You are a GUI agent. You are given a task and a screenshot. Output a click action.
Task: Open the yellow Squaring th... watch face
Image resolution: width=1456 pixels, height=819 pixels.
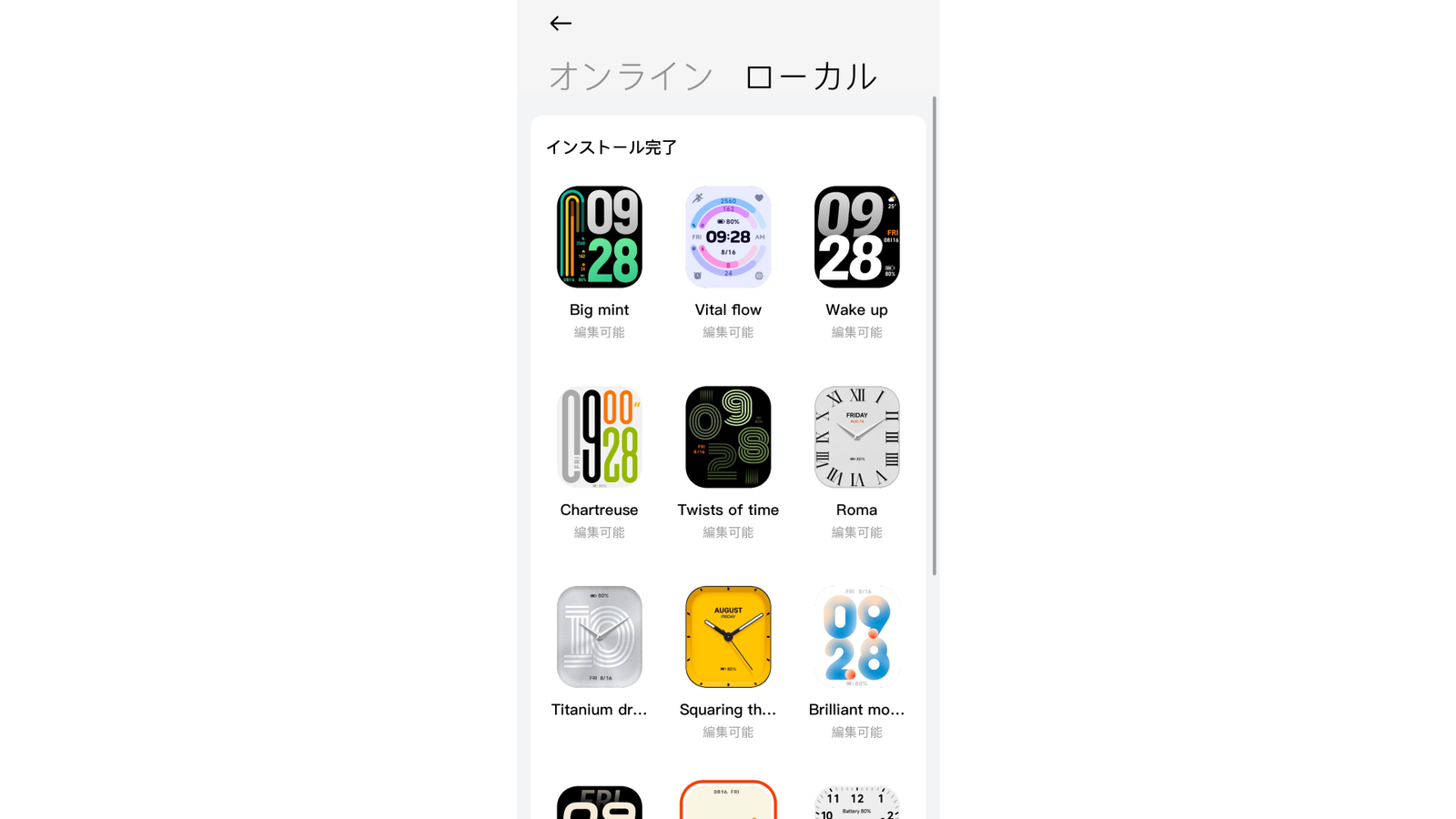click(x=728, y=637)
